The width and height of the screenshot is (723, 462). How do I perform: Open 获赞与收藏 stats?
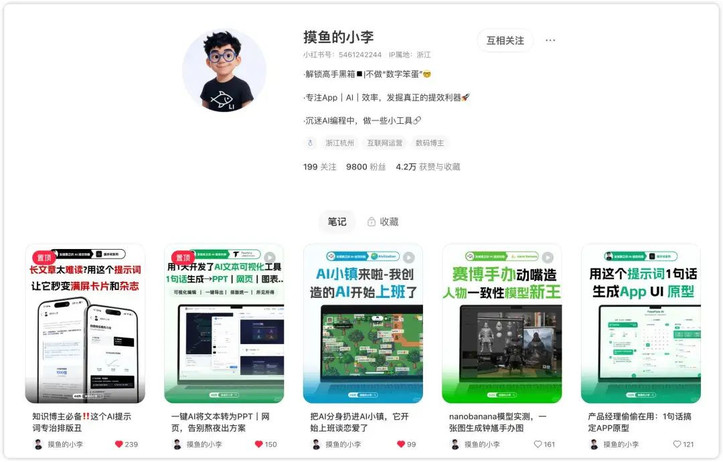pyautogui.click(x=429, y=167)
